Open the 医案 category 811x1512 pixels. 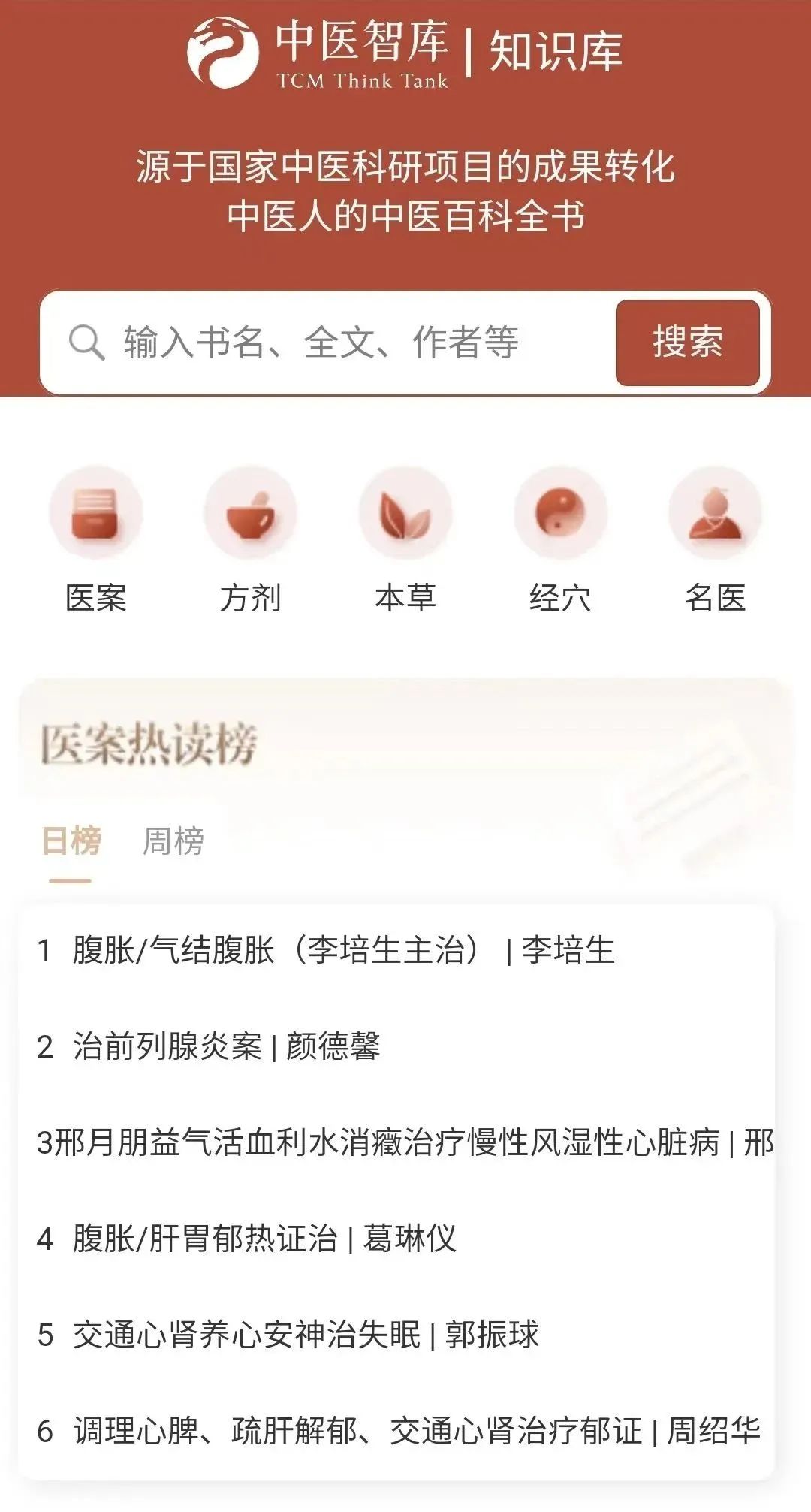pyautogui.click(x=95, y=541)
